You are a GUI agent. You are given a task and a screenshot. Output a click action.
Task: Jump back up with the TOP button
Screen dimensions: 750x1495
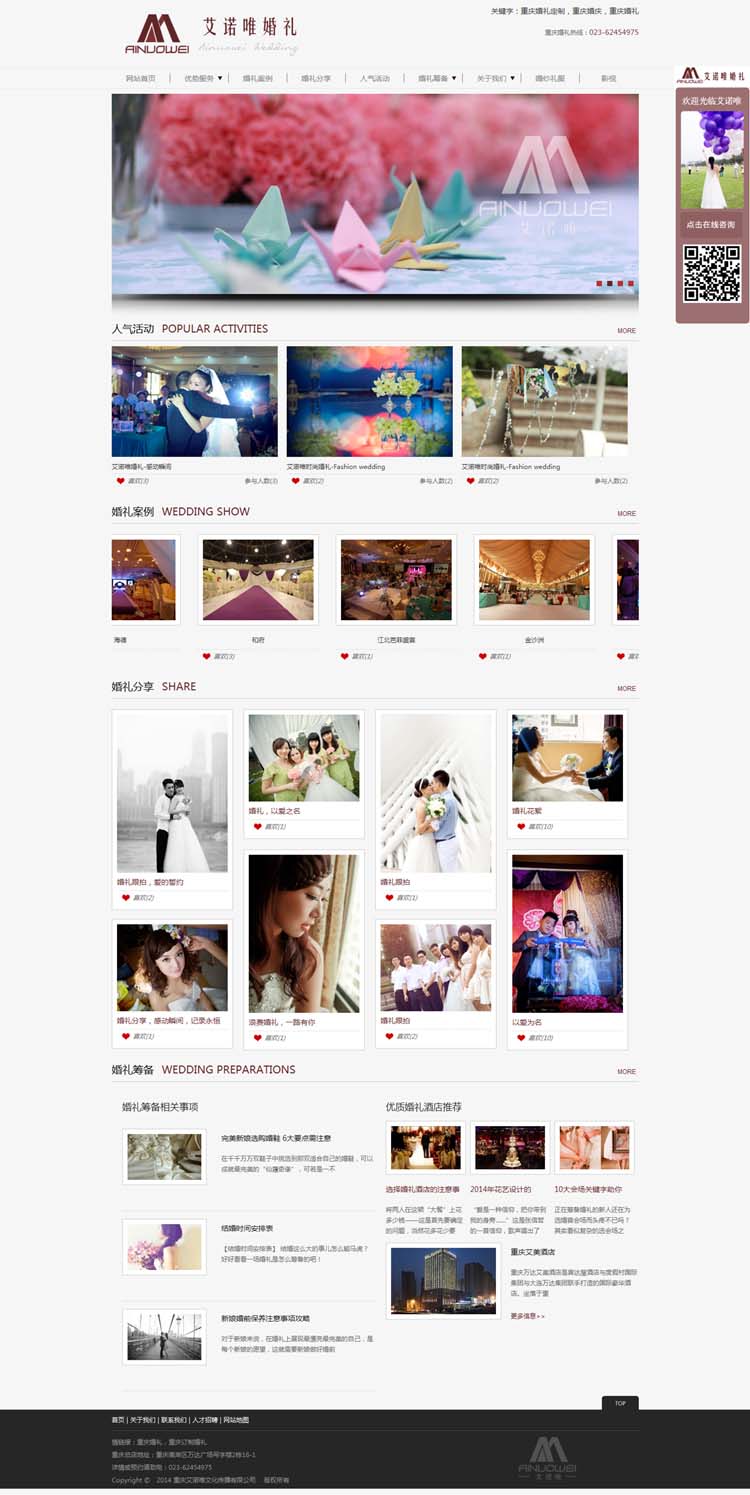[x=620, y=1403]
